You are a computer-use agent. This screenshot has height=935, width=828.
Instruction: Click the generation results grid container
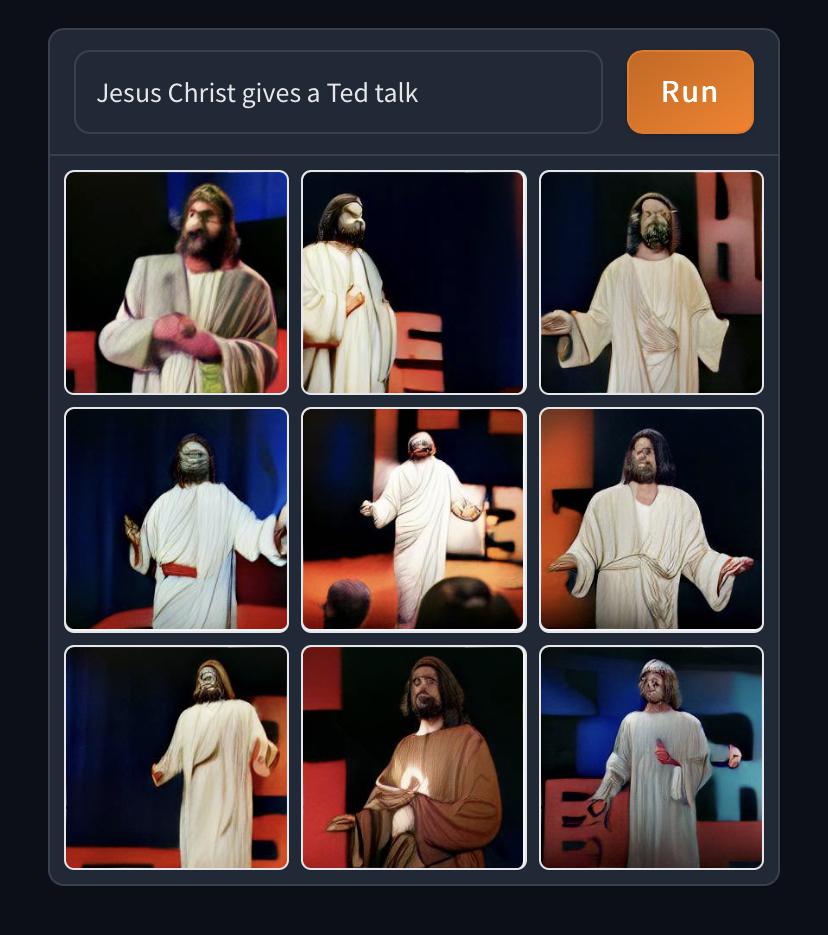(414, 520)
